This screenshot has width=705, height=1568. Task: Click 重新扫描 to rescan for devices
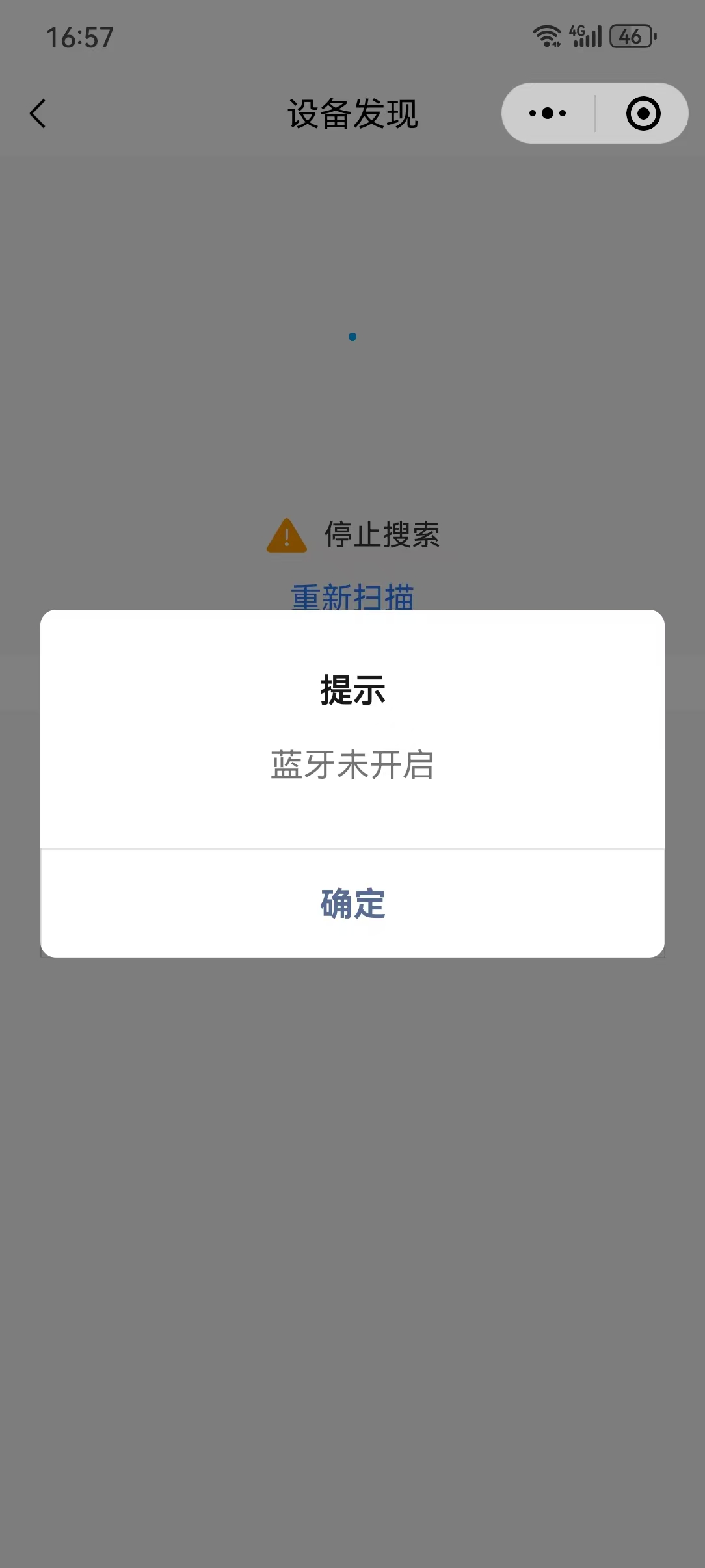coord(352,597)
